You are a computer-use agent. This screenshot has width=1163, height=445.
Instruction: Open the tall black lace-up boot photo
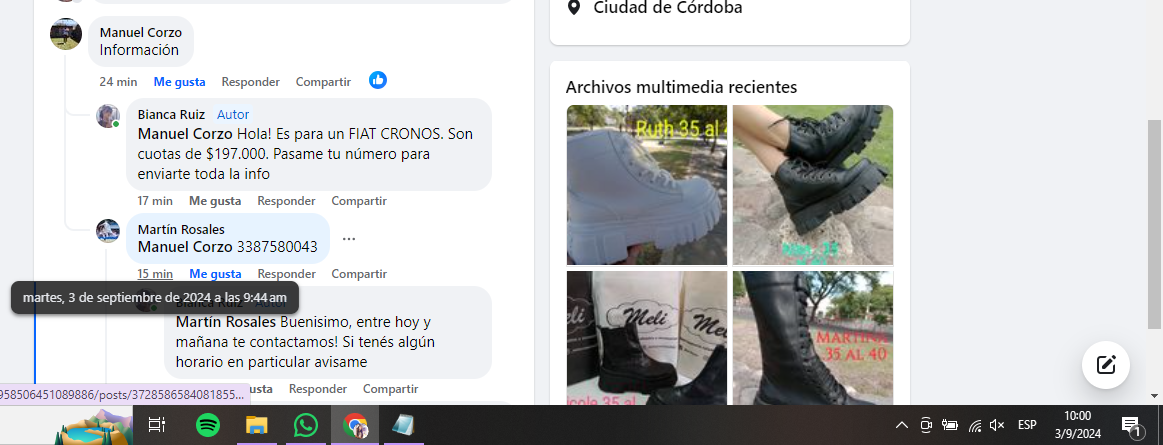(812, 337)
